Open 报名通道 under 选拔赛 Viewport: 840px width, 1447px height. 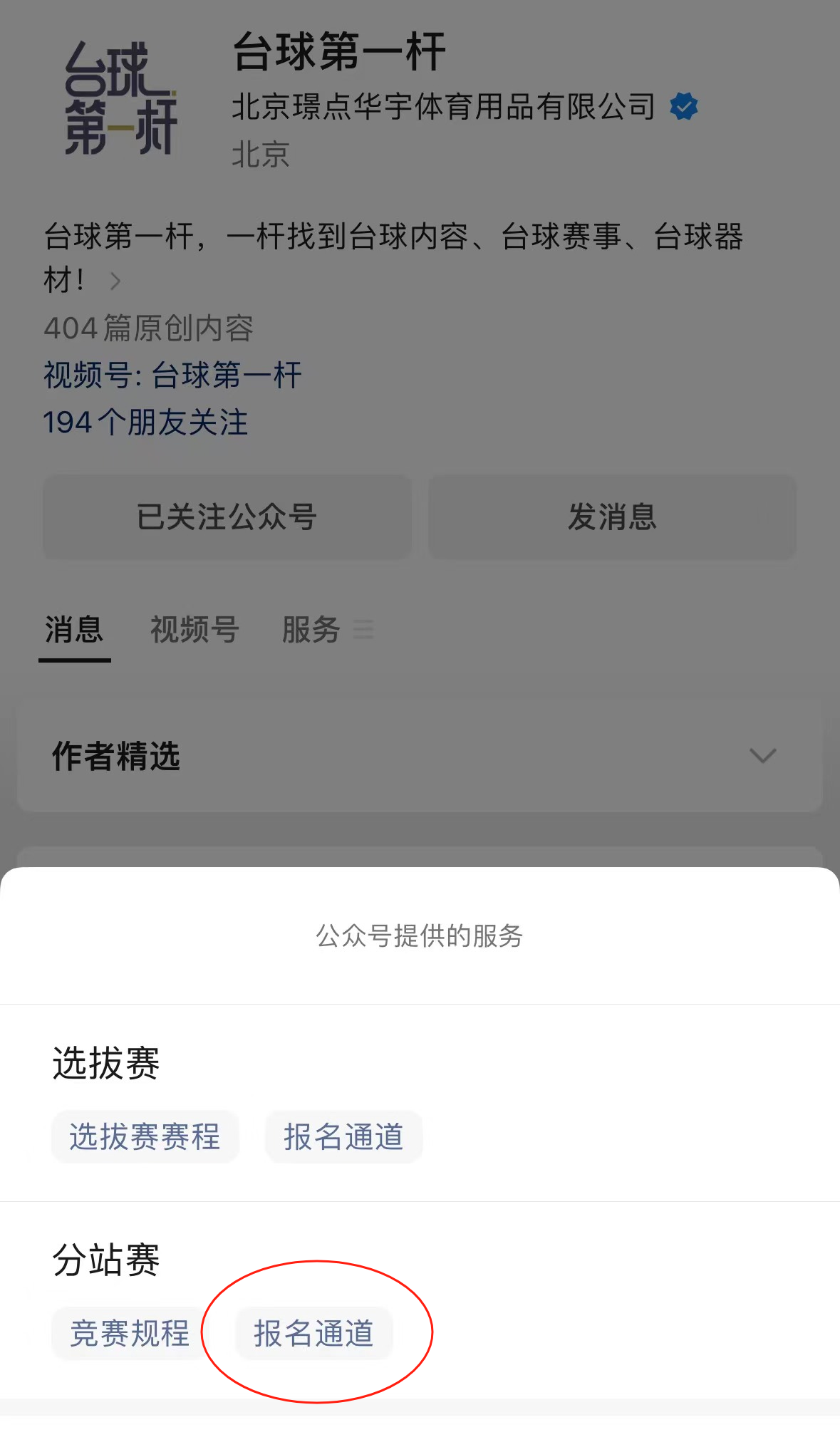pyautogui.click(x=343, y=1136)
